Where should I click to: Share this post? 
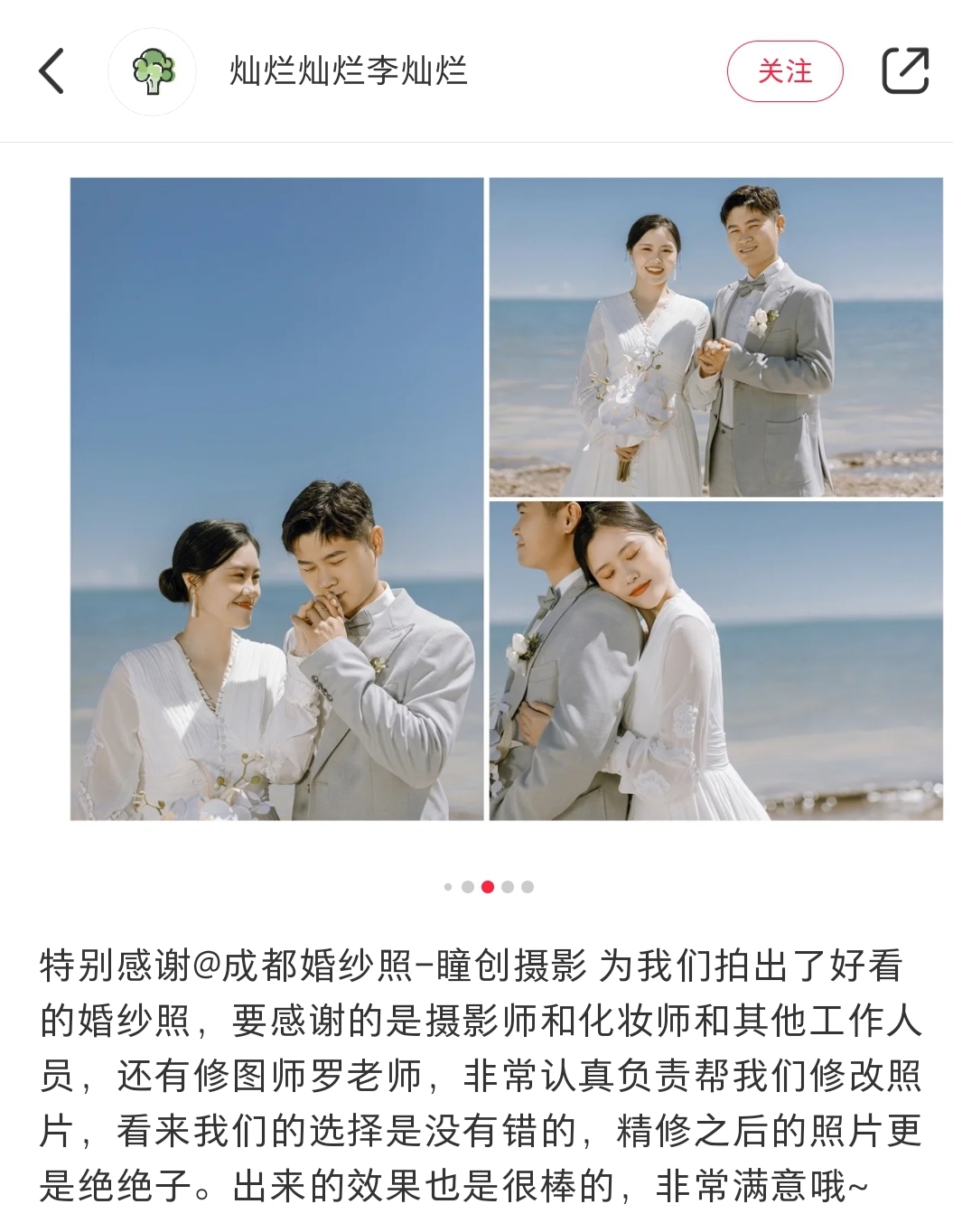pos(904,71)
